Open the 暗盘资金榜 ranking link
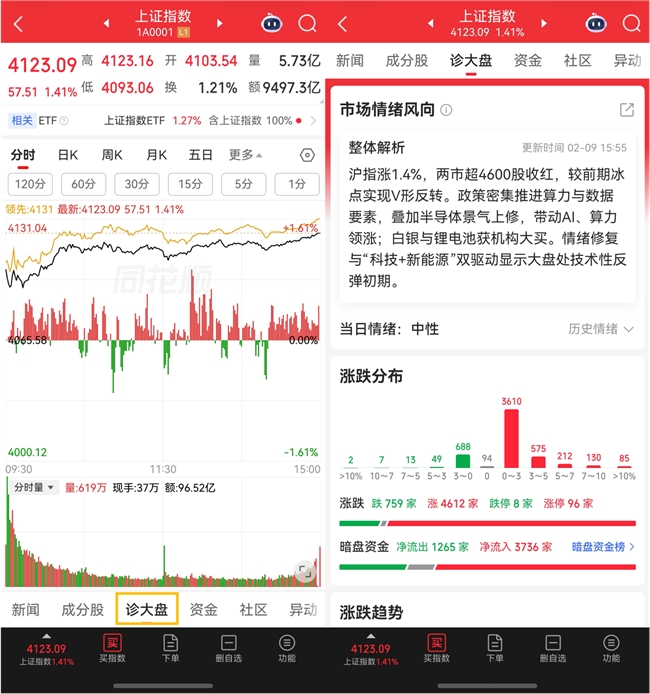650x694 pixels. tap(603, 547)
